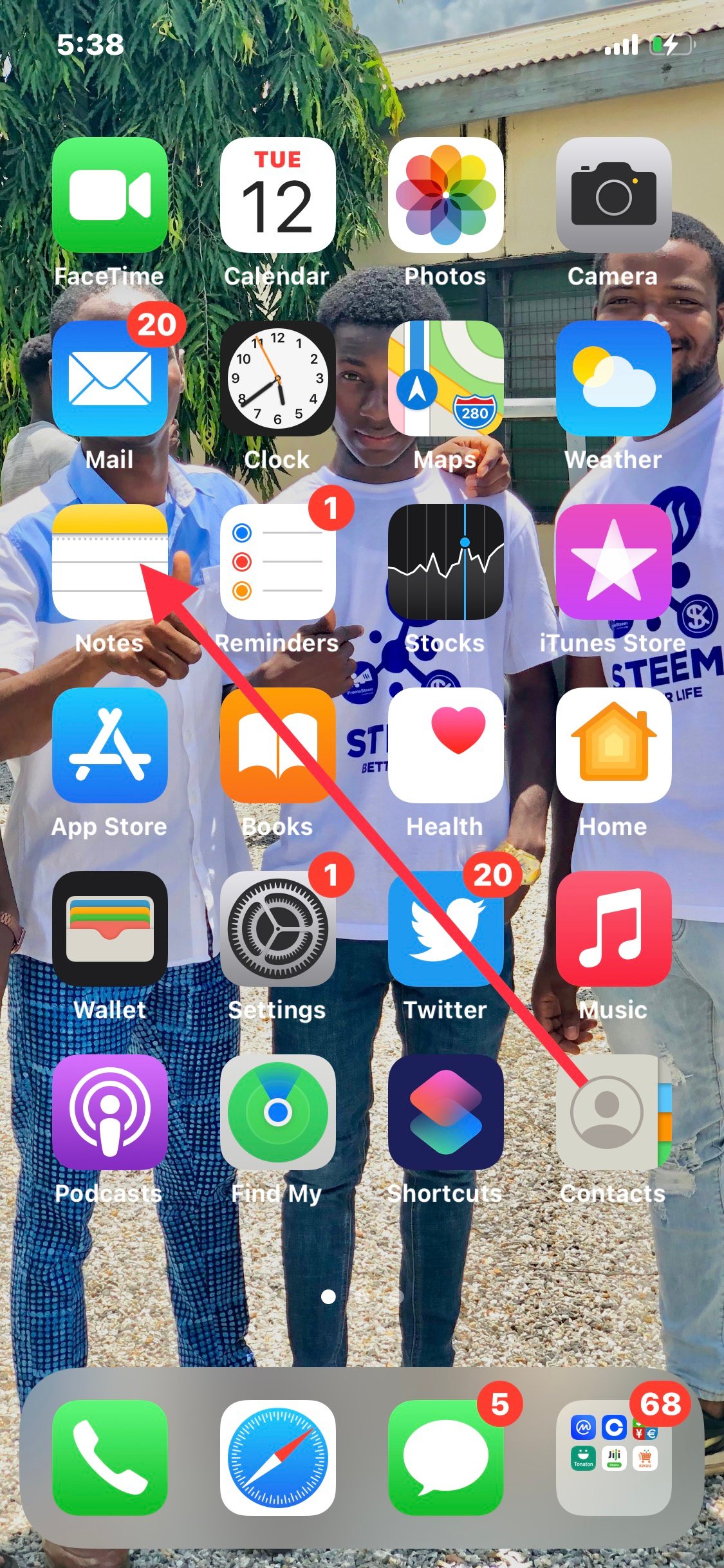Open the dock app folder

point(613,1457)
